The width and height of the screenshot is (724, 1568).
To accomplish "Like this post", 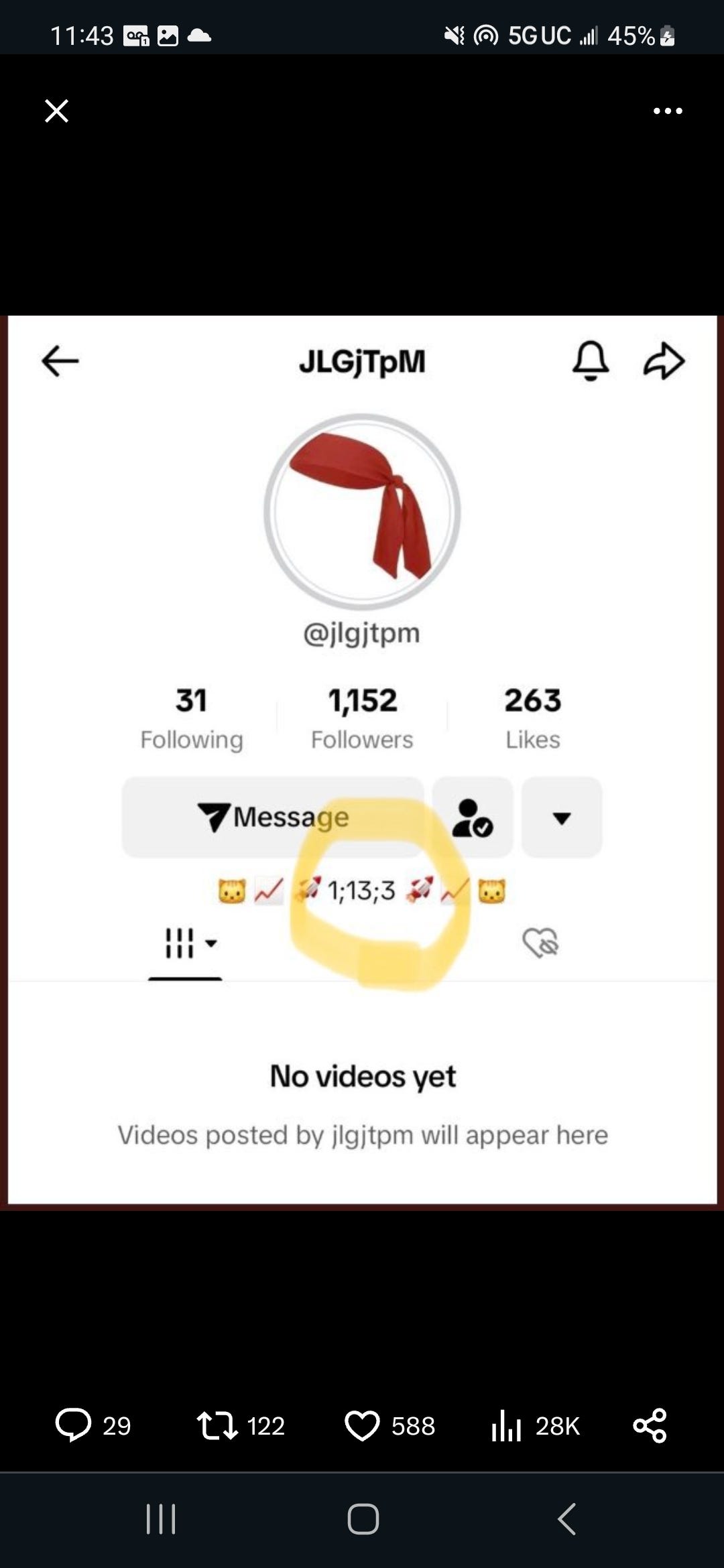I will 362,1425.
